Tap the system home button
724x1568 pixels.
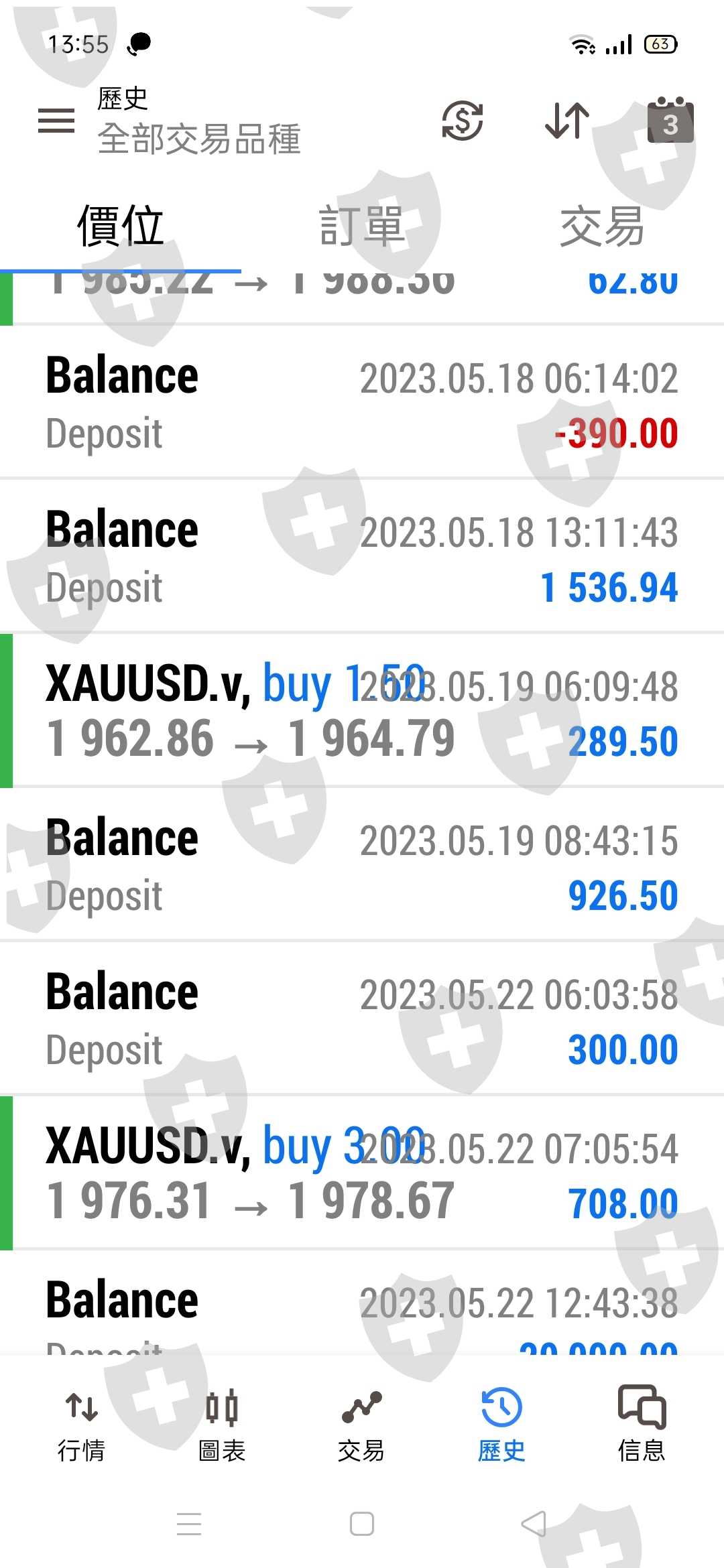[362, 1524]
